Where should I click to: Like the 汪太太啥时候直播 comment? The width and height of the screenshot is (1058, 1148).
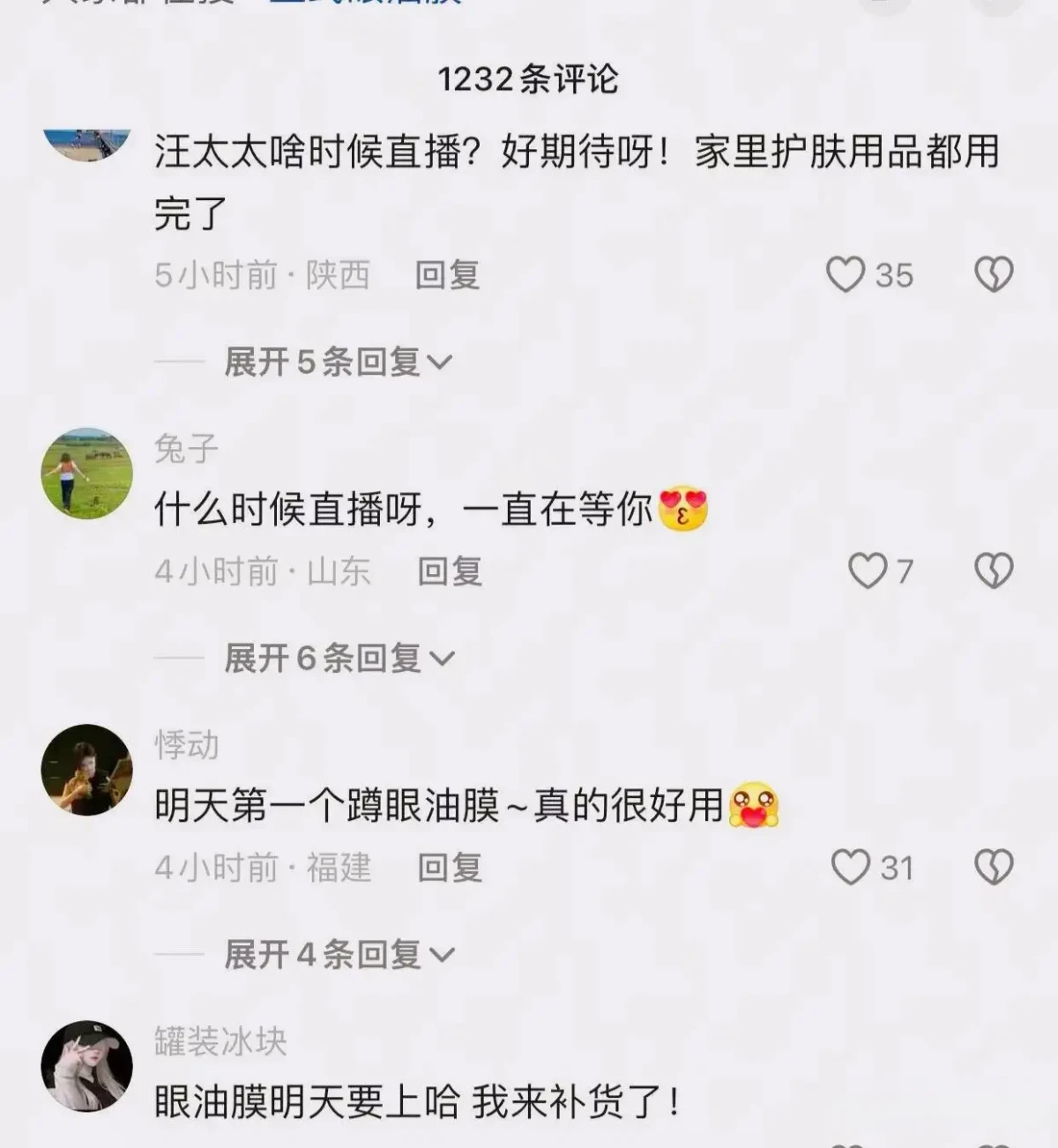click(x=846, y=275)
